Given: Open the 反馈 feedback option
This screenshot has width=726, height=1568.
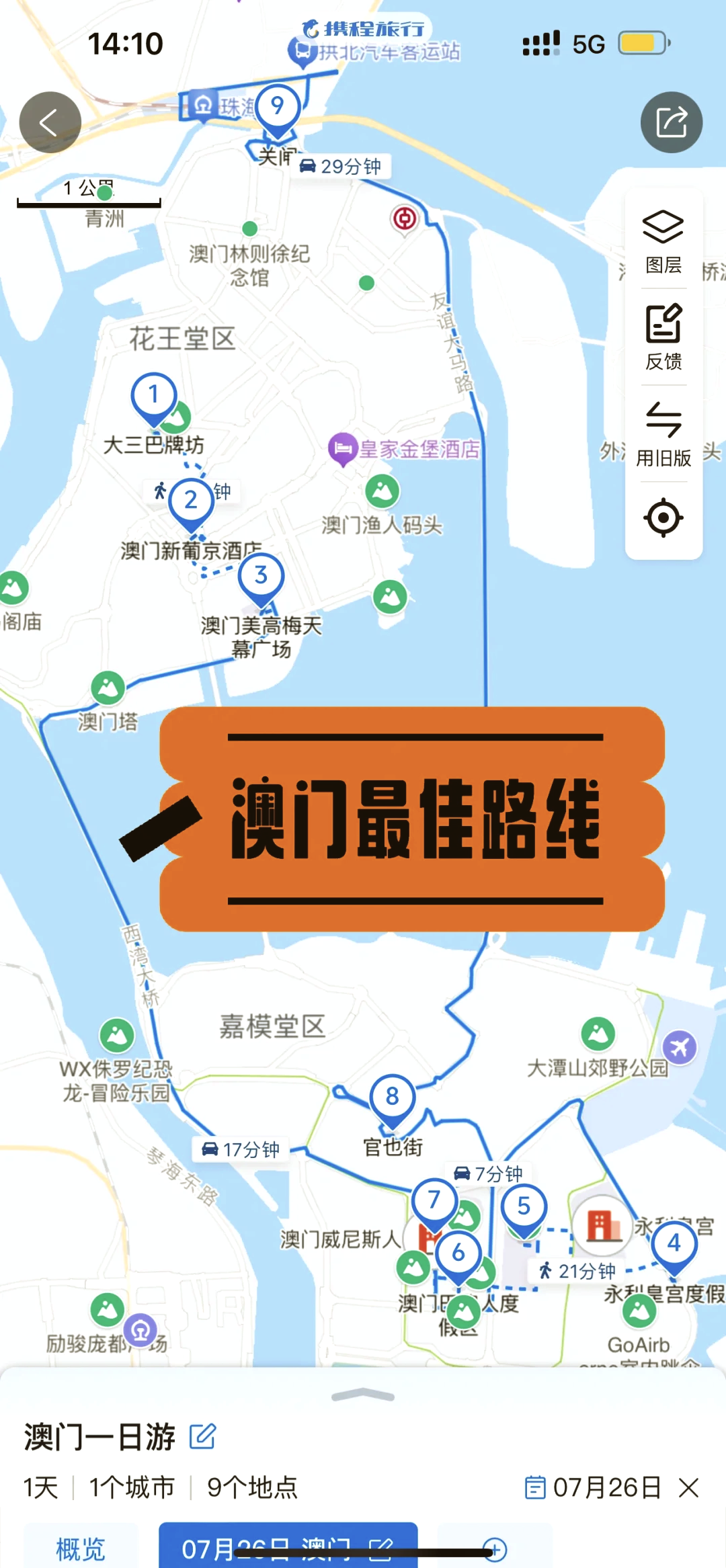Looking at the screenshot, I should (x=663, y=337).
